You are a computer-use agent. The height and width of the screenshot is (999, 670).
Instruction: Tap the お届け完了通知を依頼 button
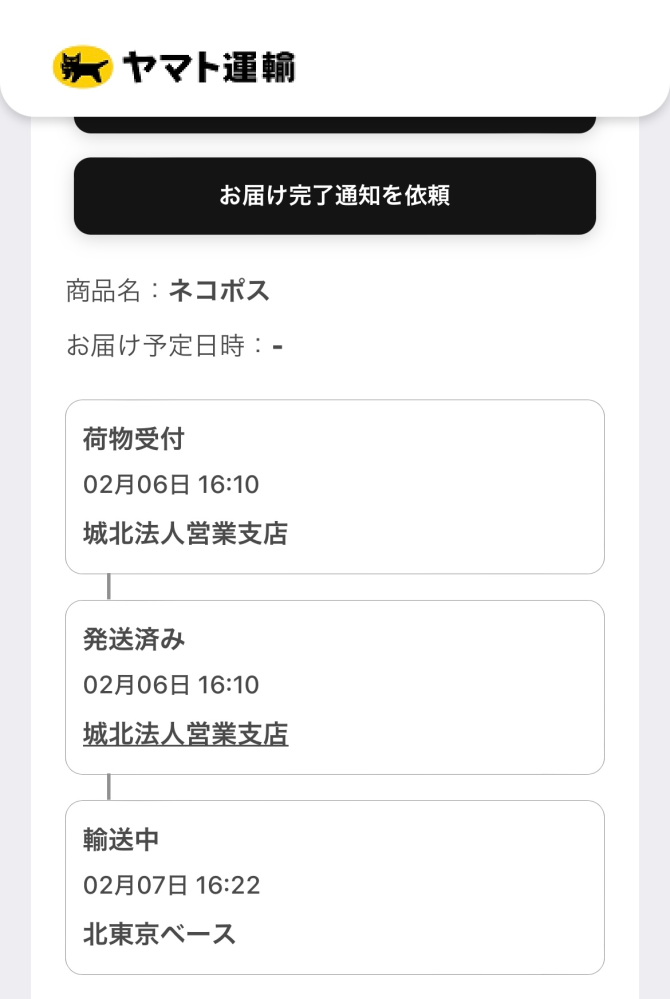(334, 196)
